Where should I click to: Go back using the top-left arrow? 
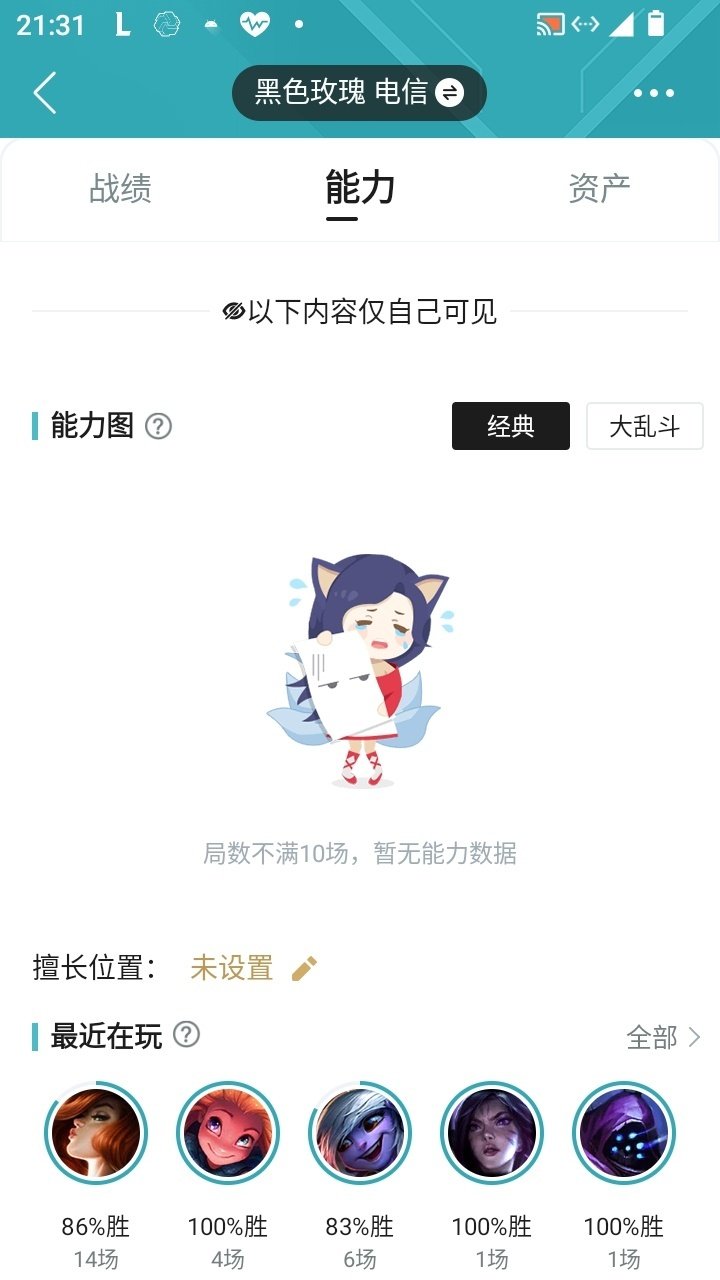pos(44,92)
